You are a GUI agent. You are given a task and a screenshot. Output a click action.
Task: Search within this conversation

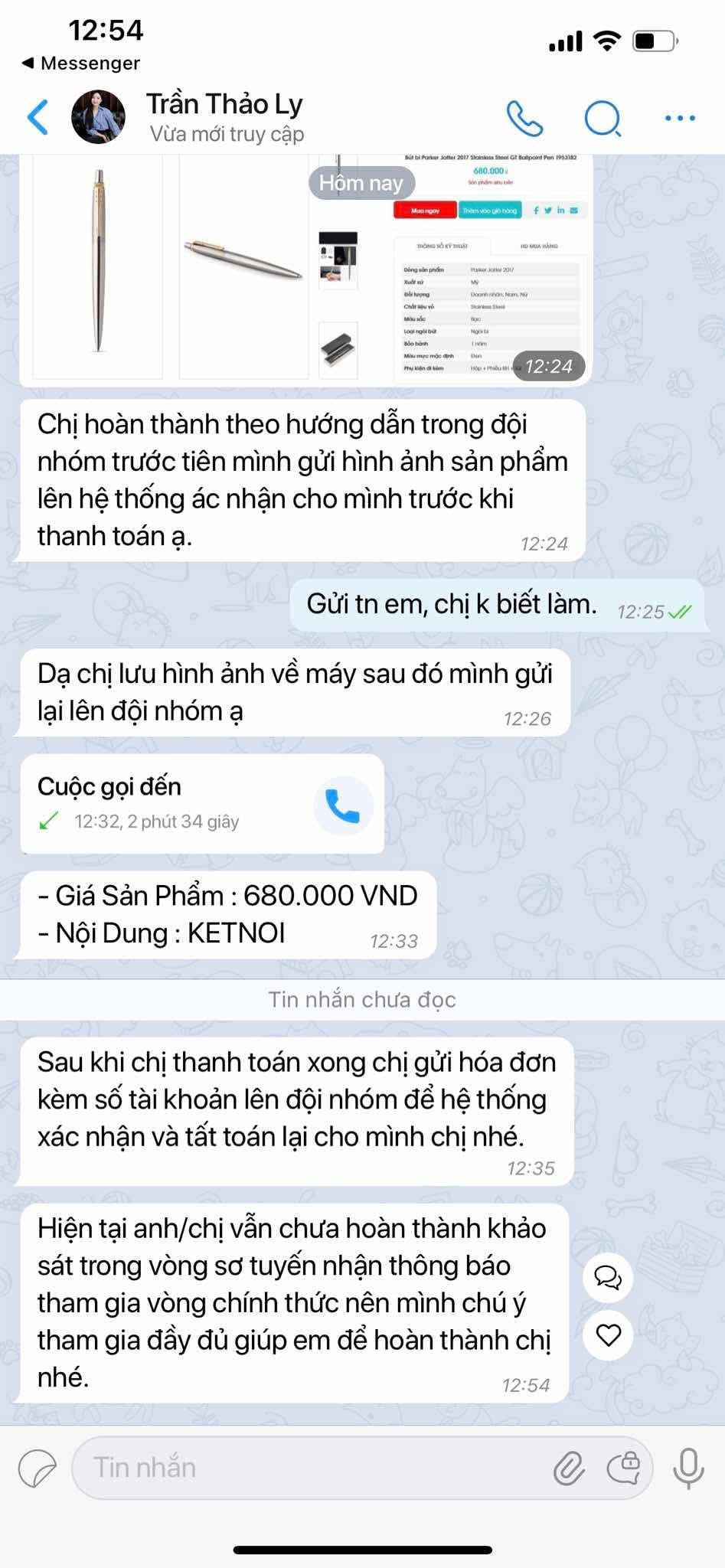603,118
